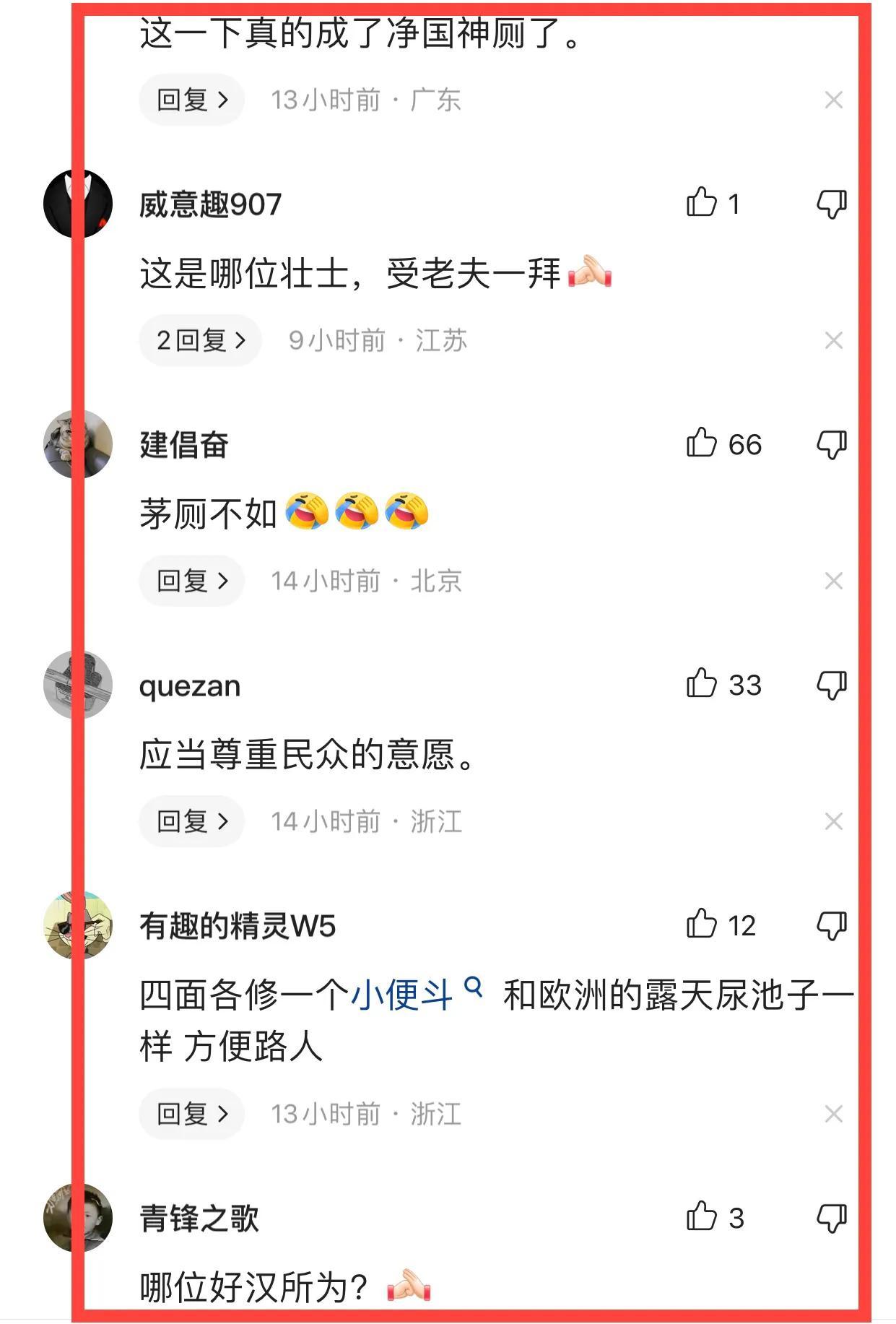View 有趣的精灵W5's profile picture
The height and width of the screenshot is (1324, 896).
click(78, 925)
